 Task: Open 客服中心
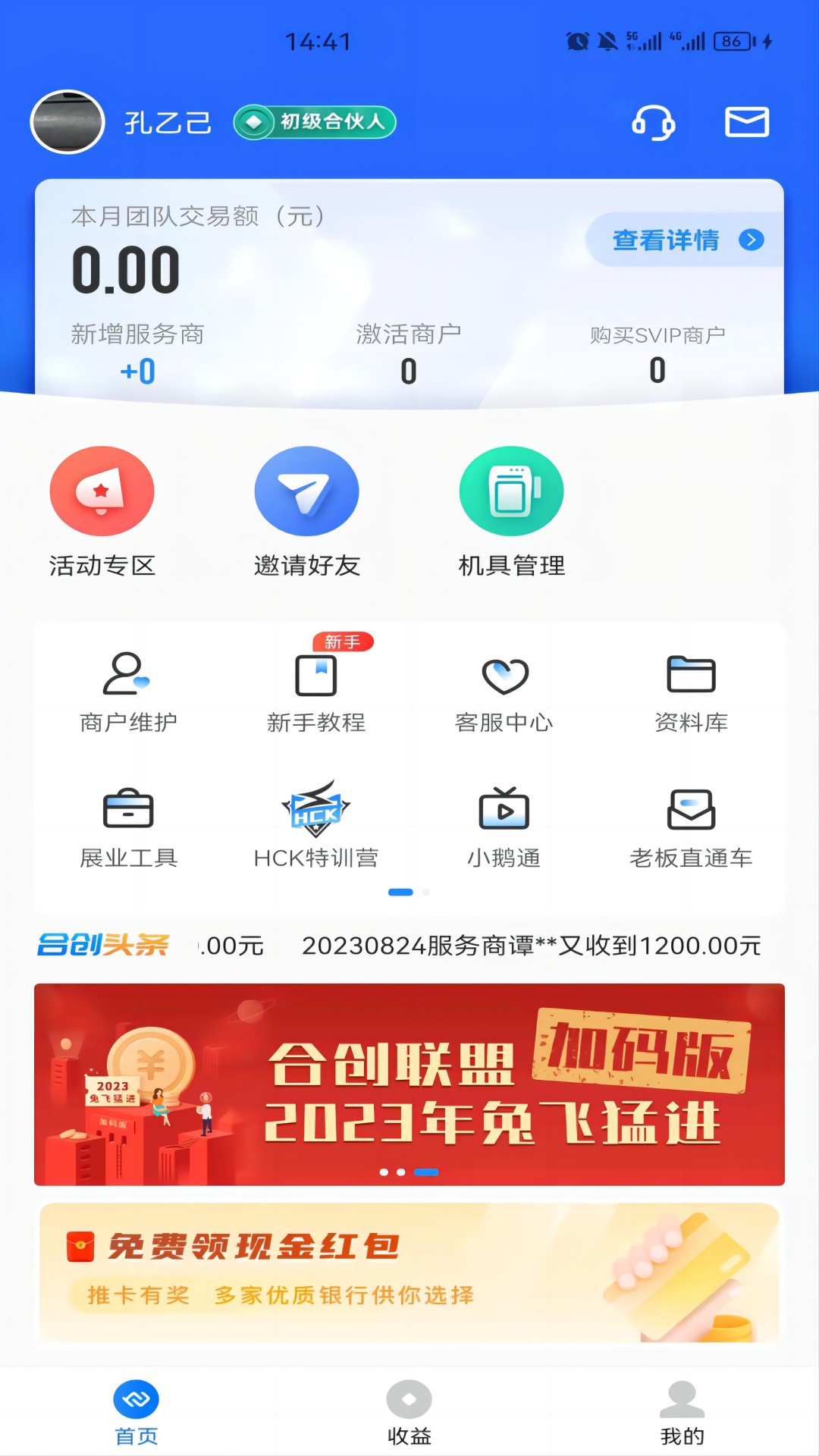504,692
